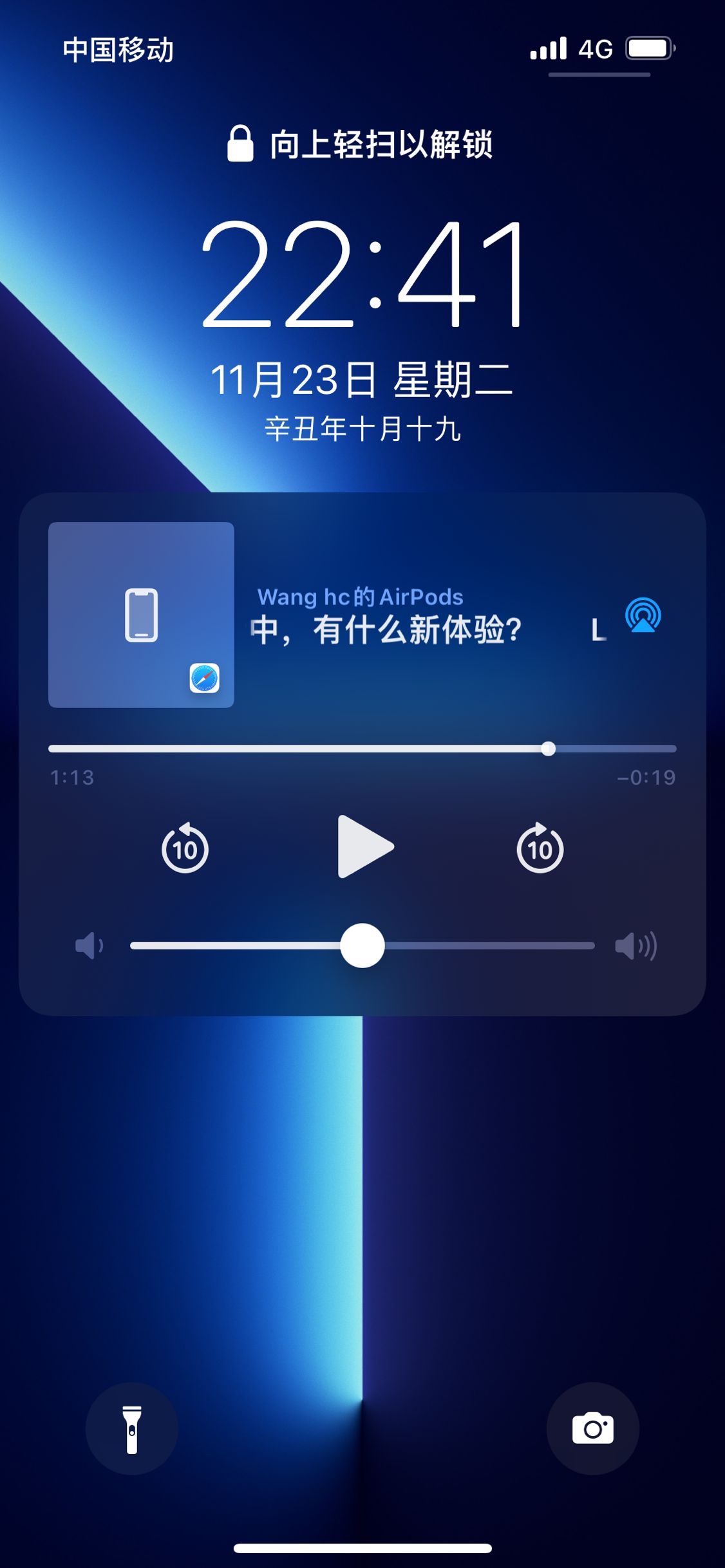Skip the audio forward 10 seconds

pos(540,848)
